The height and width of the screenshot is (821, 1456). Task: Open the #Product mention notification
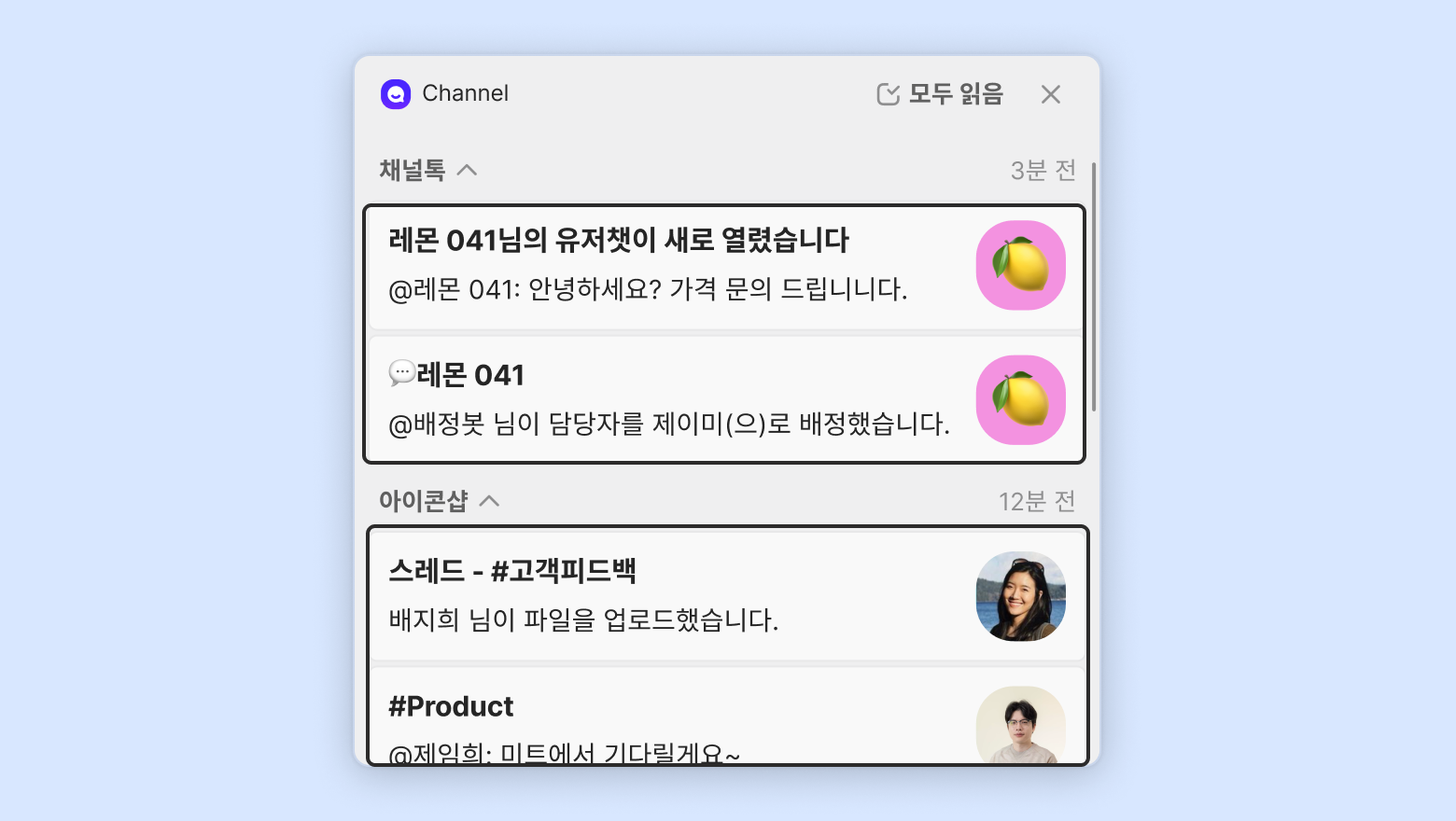pos(672,724)
